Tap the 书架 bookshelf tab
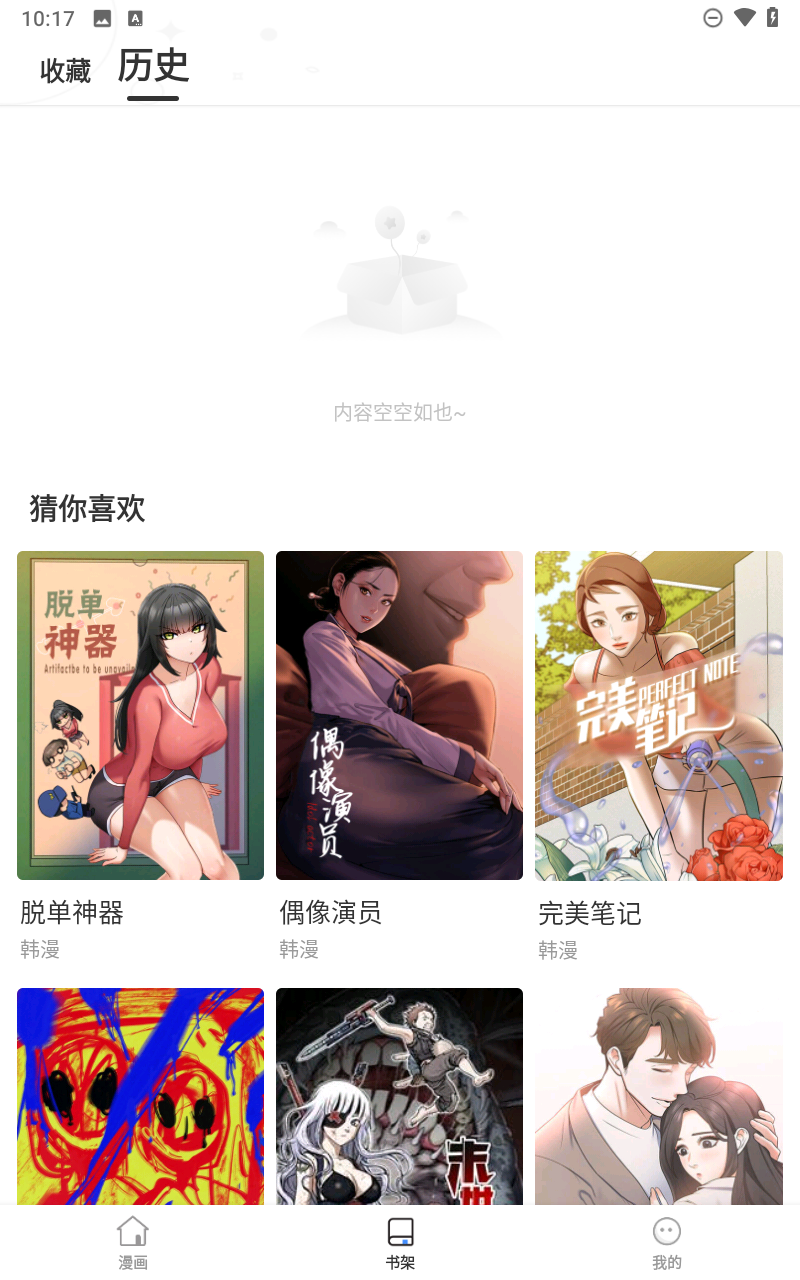Viewport: 800px width, 1280px height. coord(400,1242)
